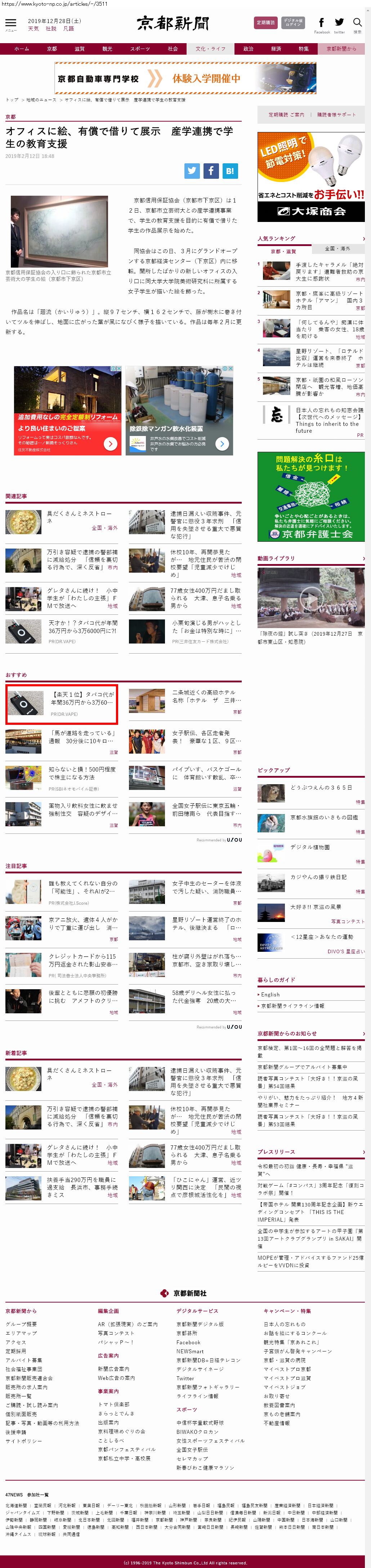Open デジタル版ログイン button
The height and width of the screenshot is (1568, 371).
(293, 23)
